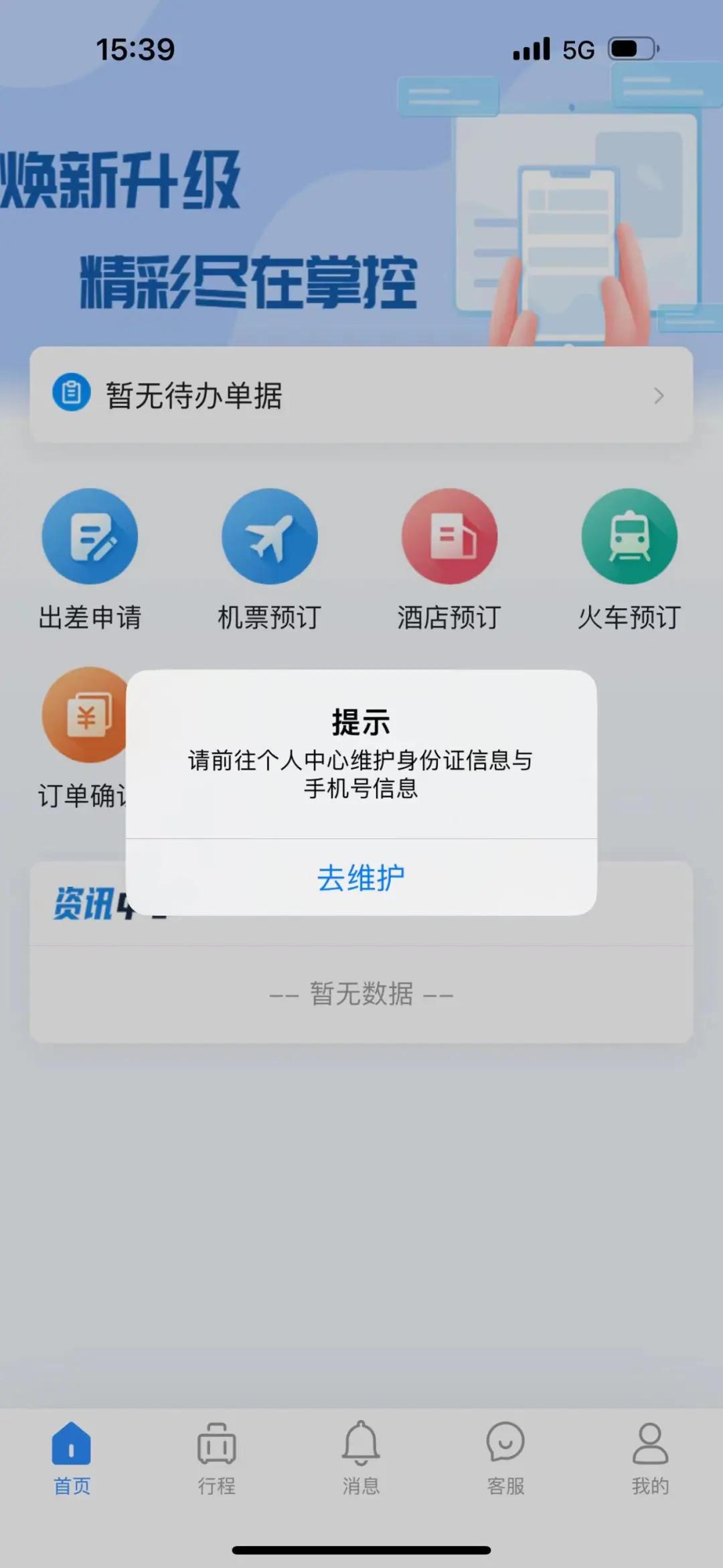Open the 我的 profile tab
Viewport: 723px width, 1568px height.
coord(650,1457)
